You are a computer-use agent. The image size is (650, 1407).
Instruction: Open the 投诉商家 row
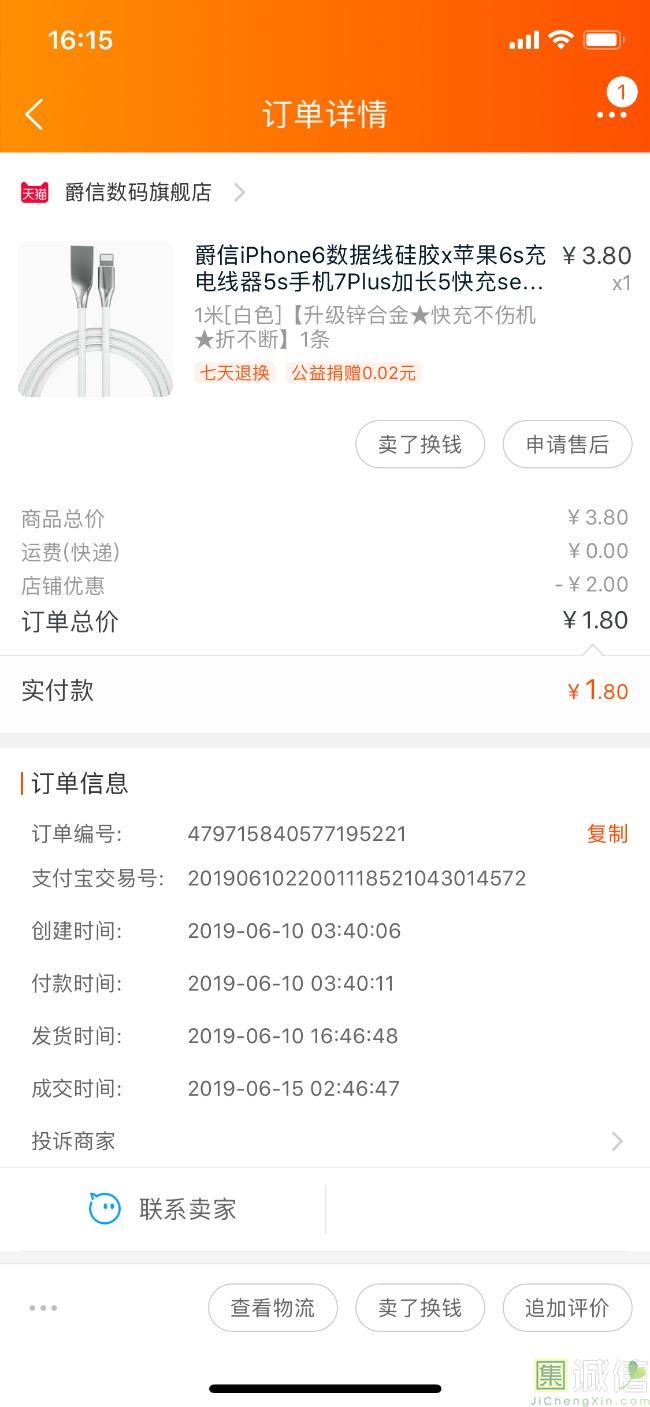pyautogui.click(x=324, y=1141)
